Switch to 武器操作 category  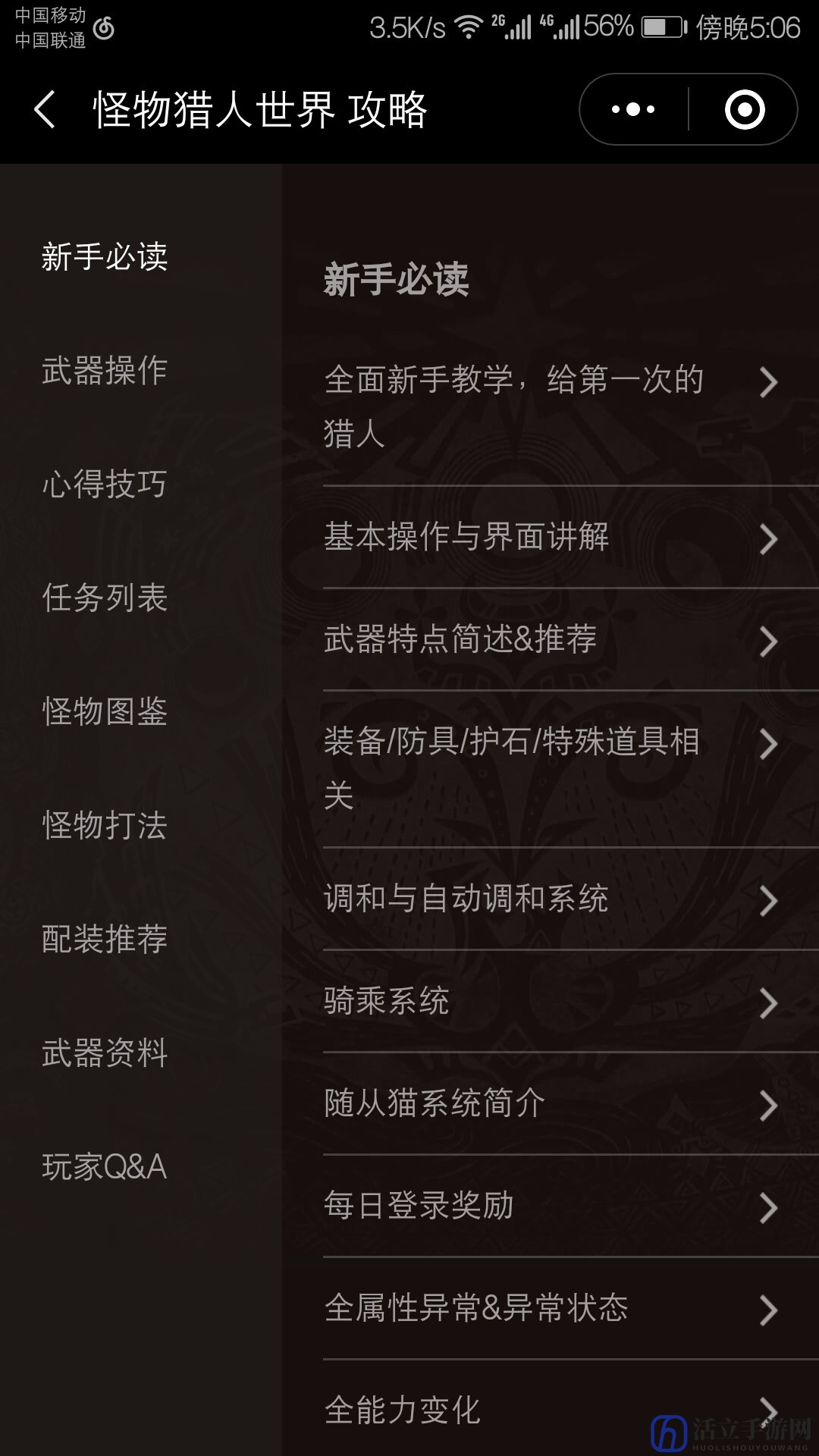click(x=105, y=371)
